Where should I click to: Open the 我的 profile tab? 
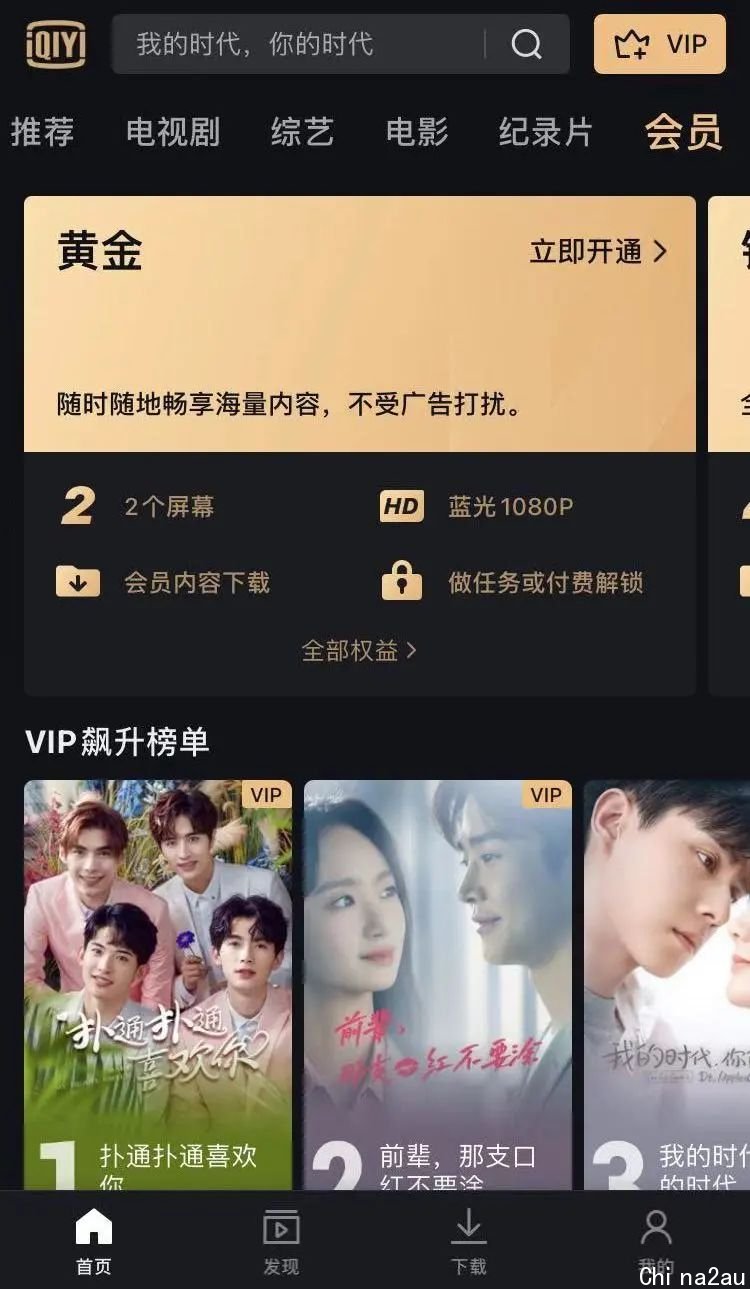656,1240
